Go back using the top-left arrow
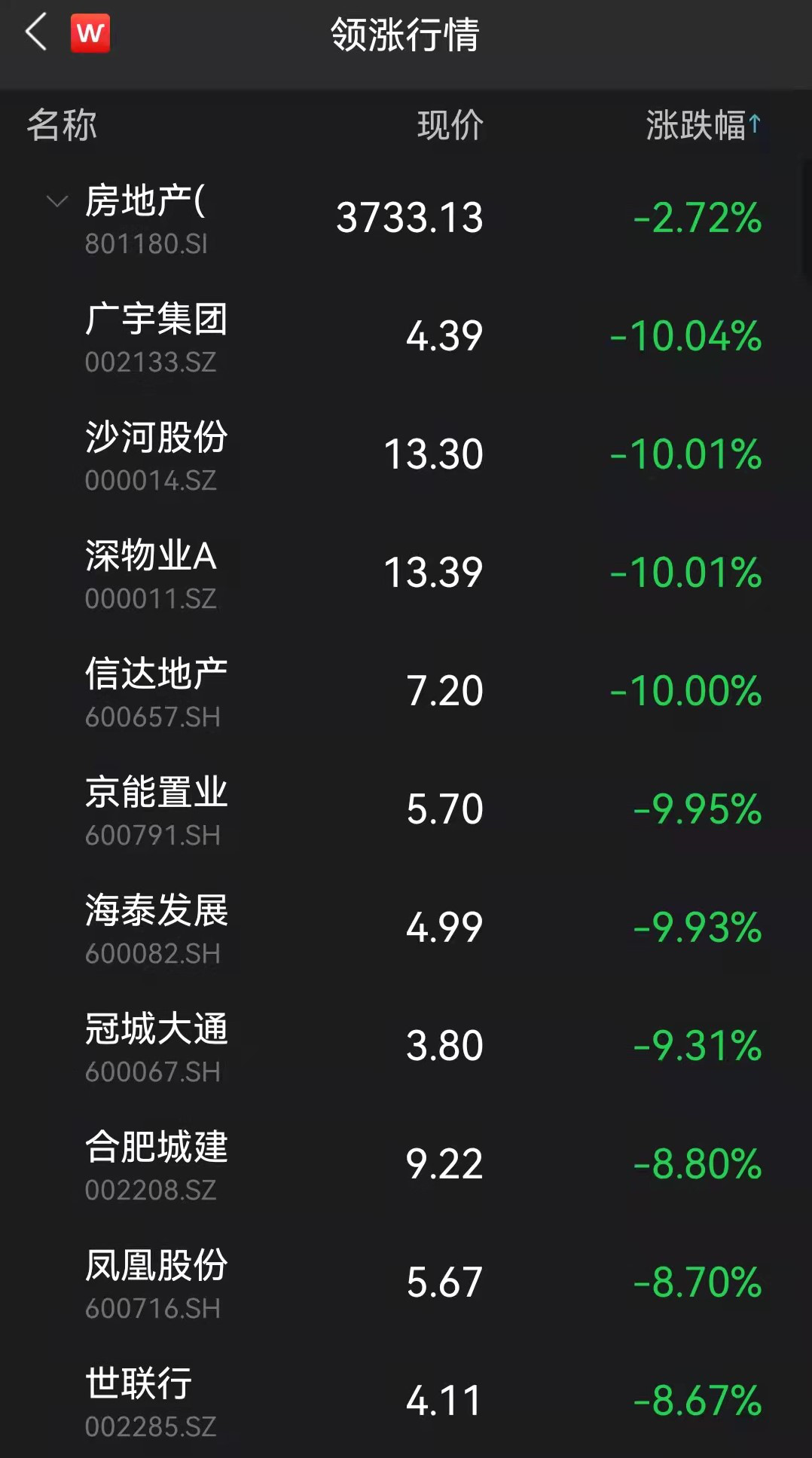This screenshot has width=812, height=1458. pos(36,33)
